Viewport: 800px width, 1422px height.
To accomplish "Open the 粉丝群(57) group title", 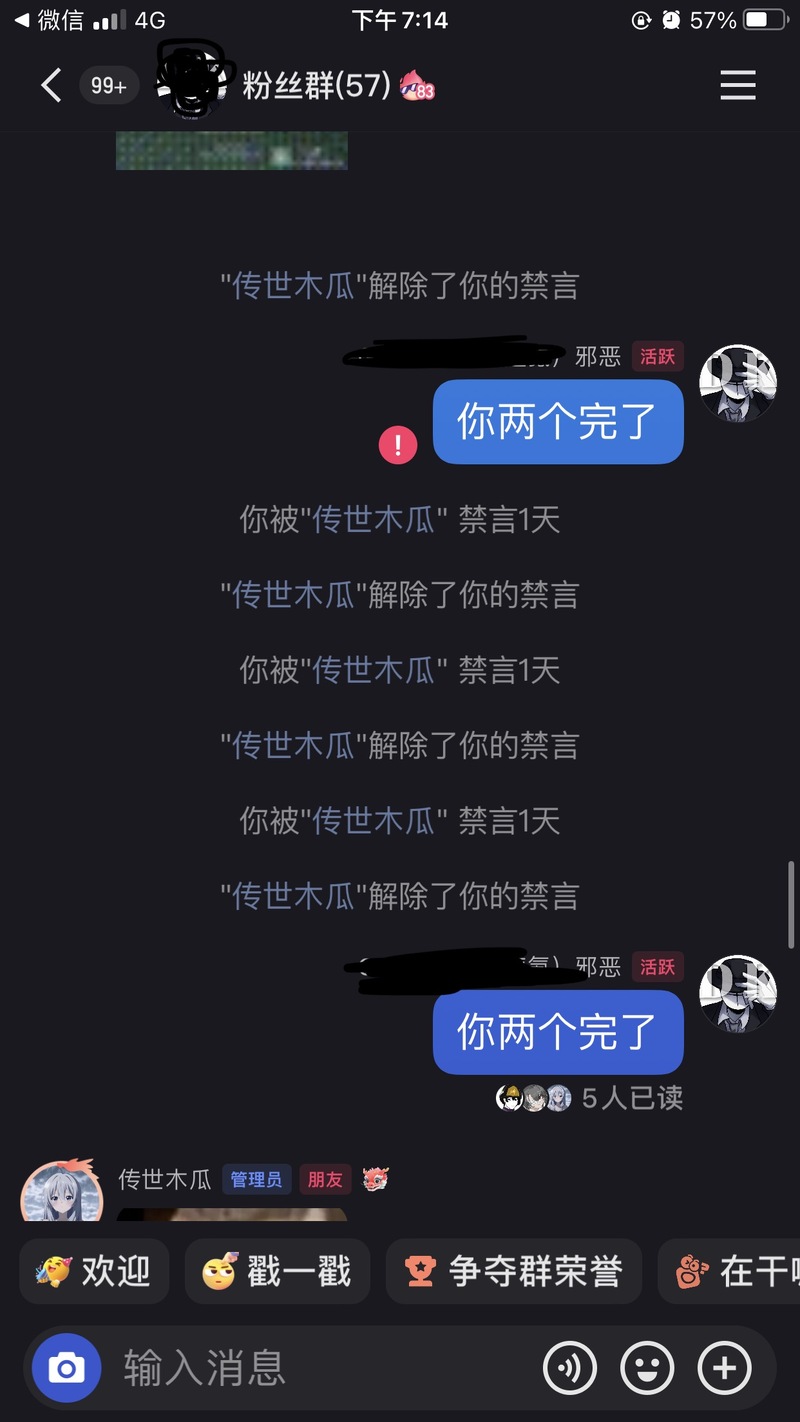I will (x=316, y=86).
